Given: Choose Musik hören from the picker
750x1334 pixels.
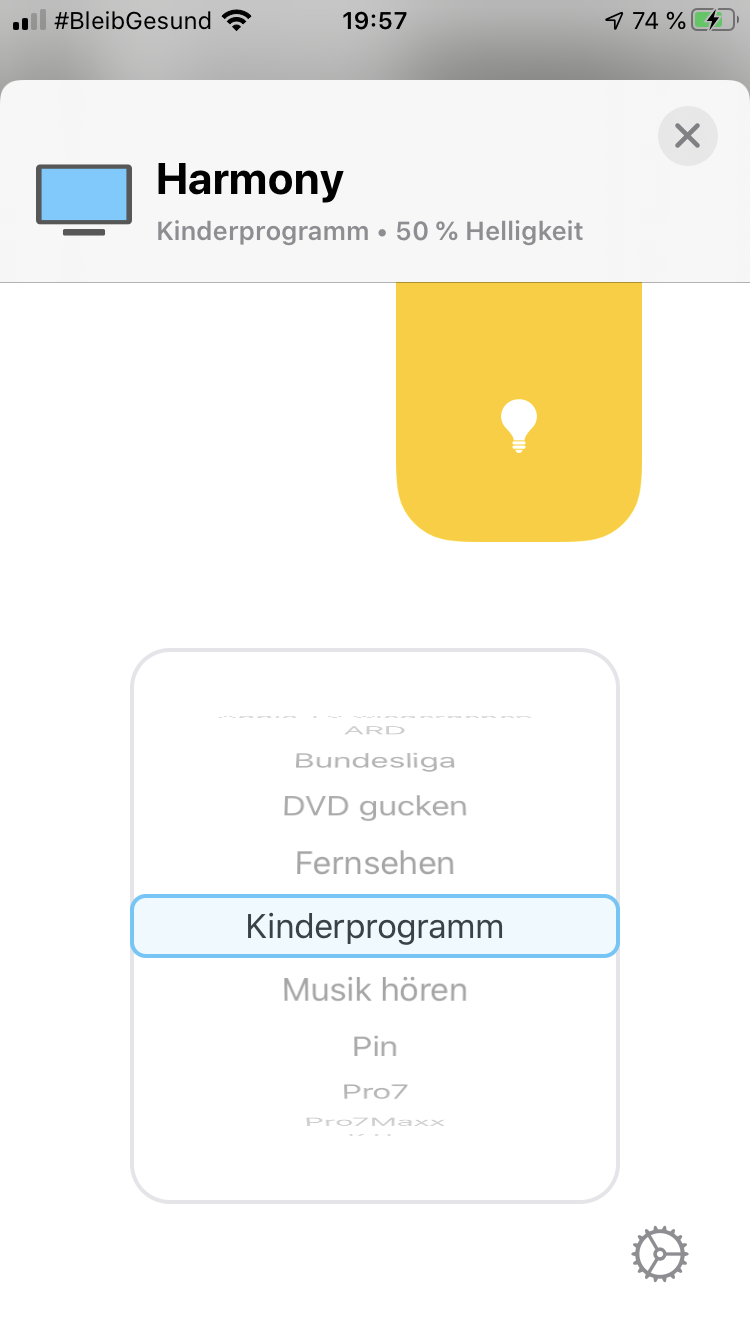Looking at the screenshot, I should 375,990.
